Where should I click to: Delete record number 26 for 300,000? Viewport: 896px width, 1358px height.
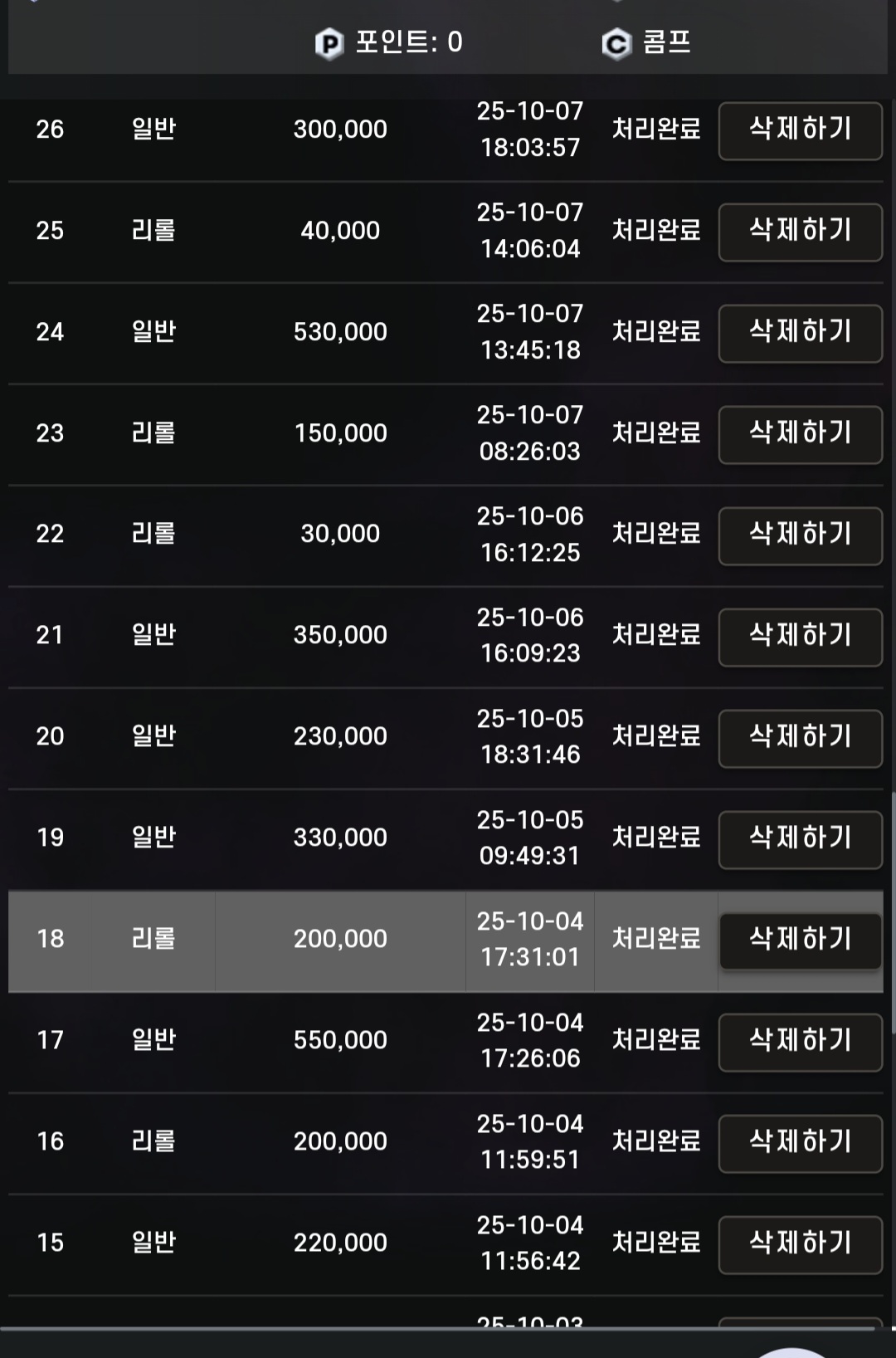(x=800, y=130)
